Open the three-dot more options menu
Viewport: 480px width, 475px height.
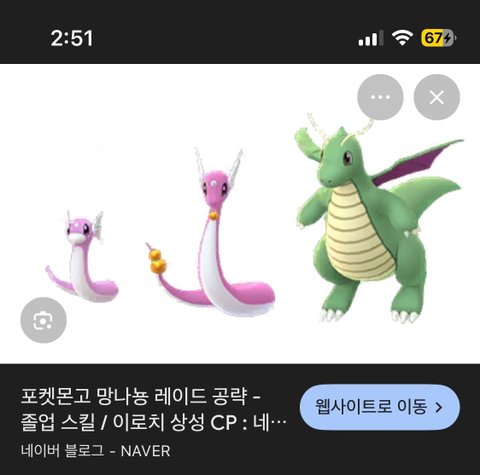tap(380, 97)
